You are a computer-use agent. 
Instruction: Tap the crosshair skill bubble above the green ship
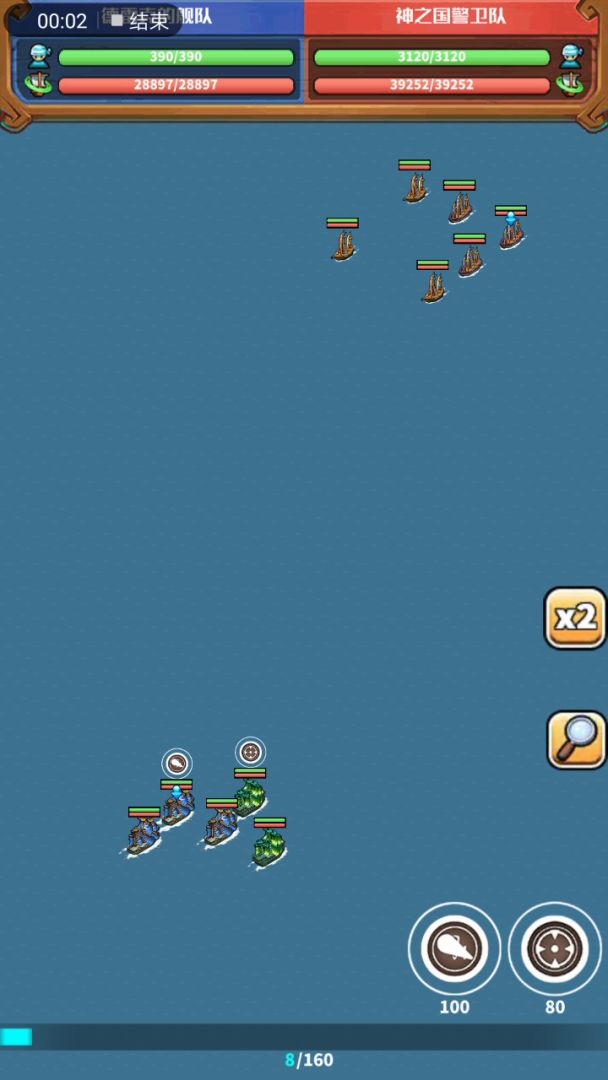(250, 752)
